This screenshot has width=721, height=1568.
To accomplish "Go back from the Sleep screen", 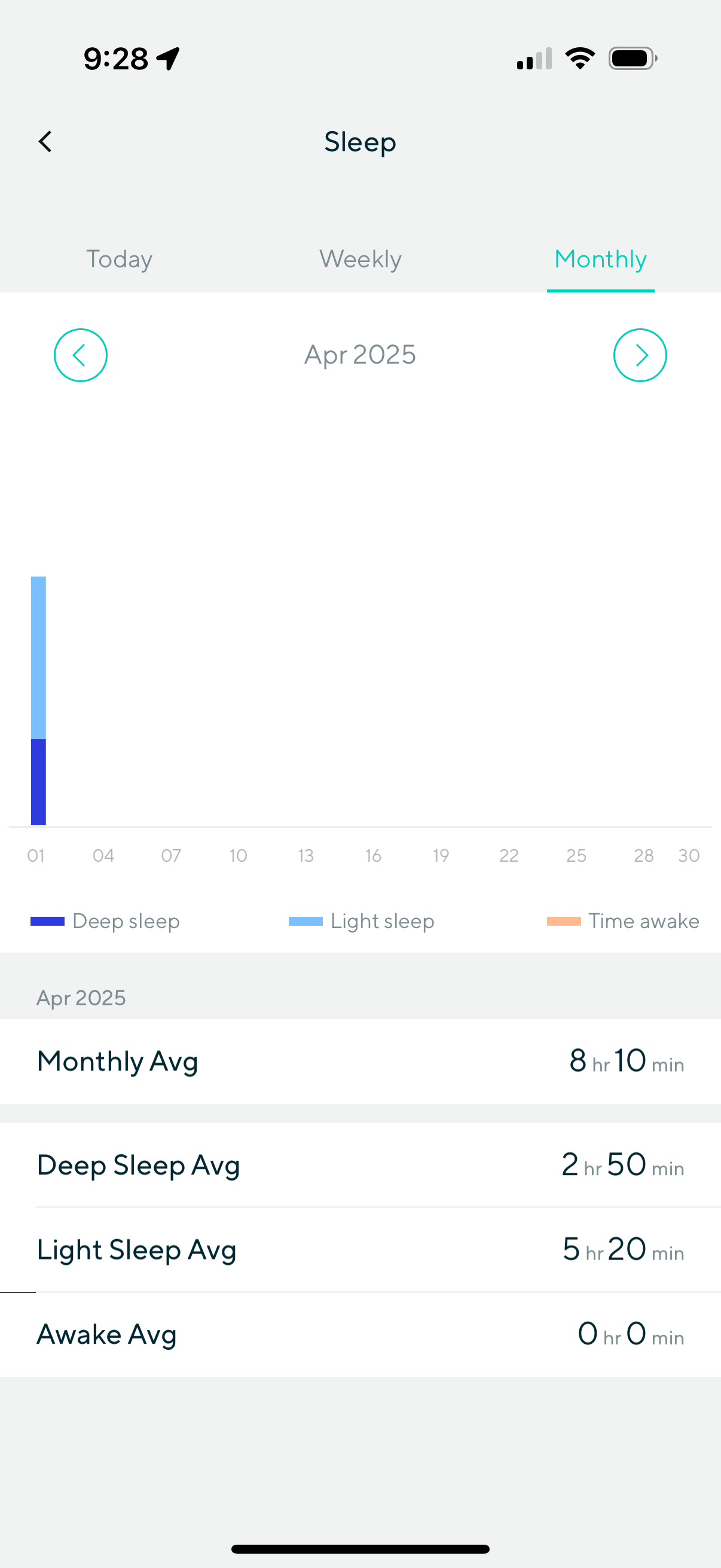I will point(45,142).
